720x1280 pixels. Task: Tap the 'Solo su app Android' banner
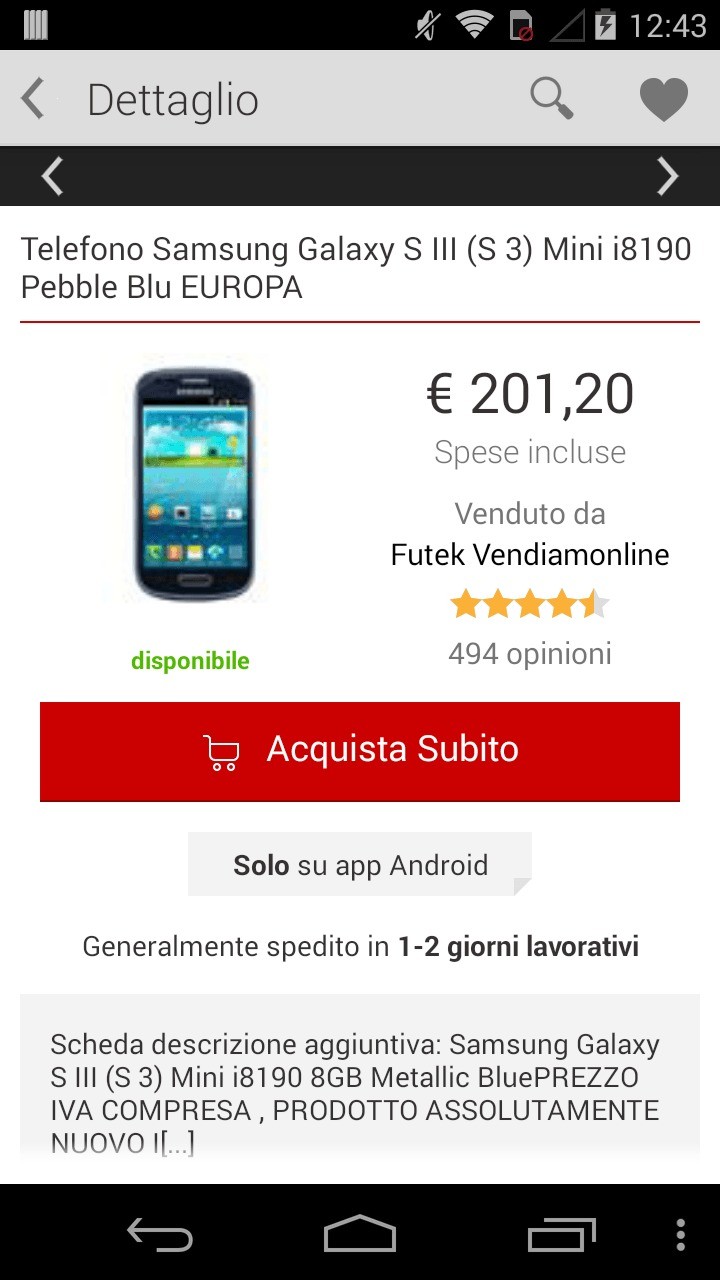pyautogui.click(x=359, y=864)
